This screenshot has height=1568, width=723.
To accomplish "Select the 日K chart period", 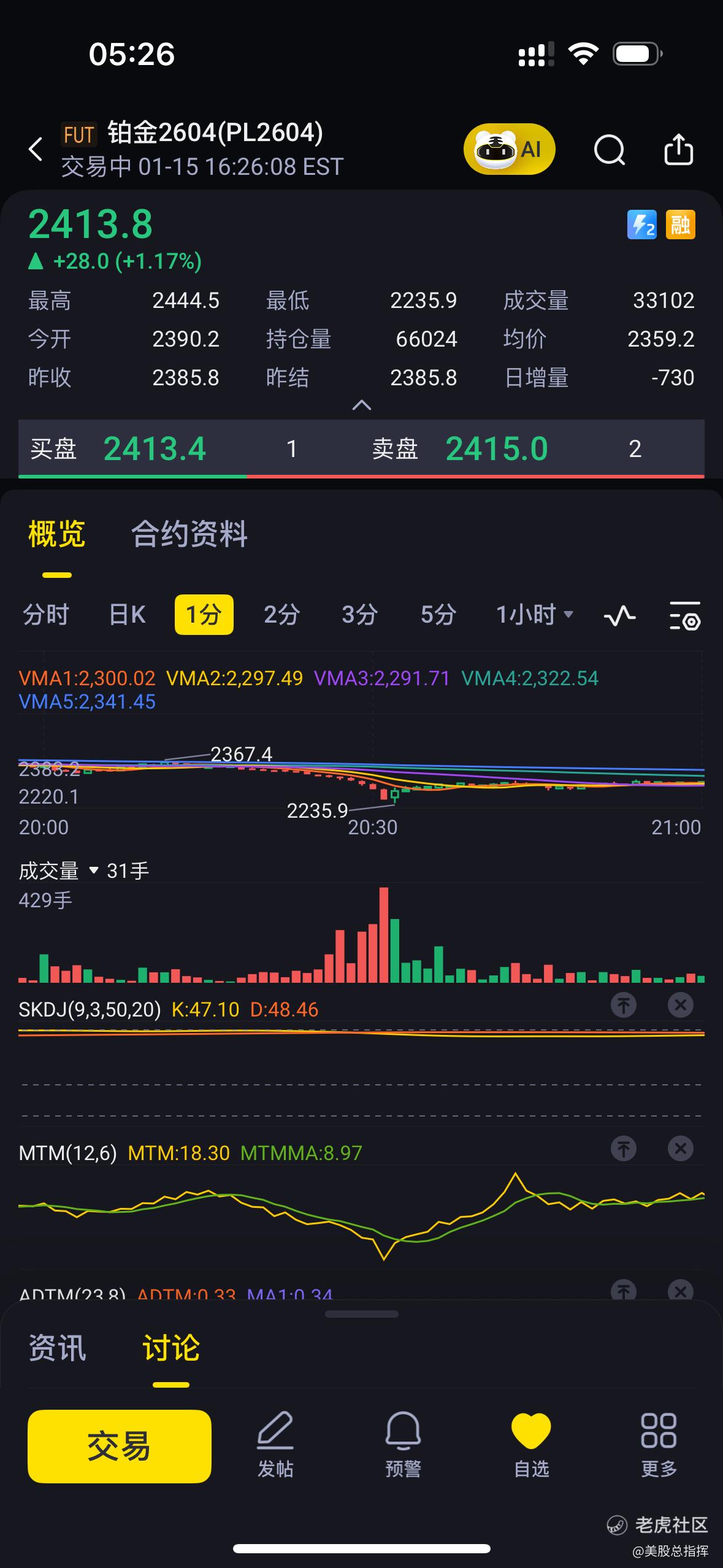I will point(127,615).
